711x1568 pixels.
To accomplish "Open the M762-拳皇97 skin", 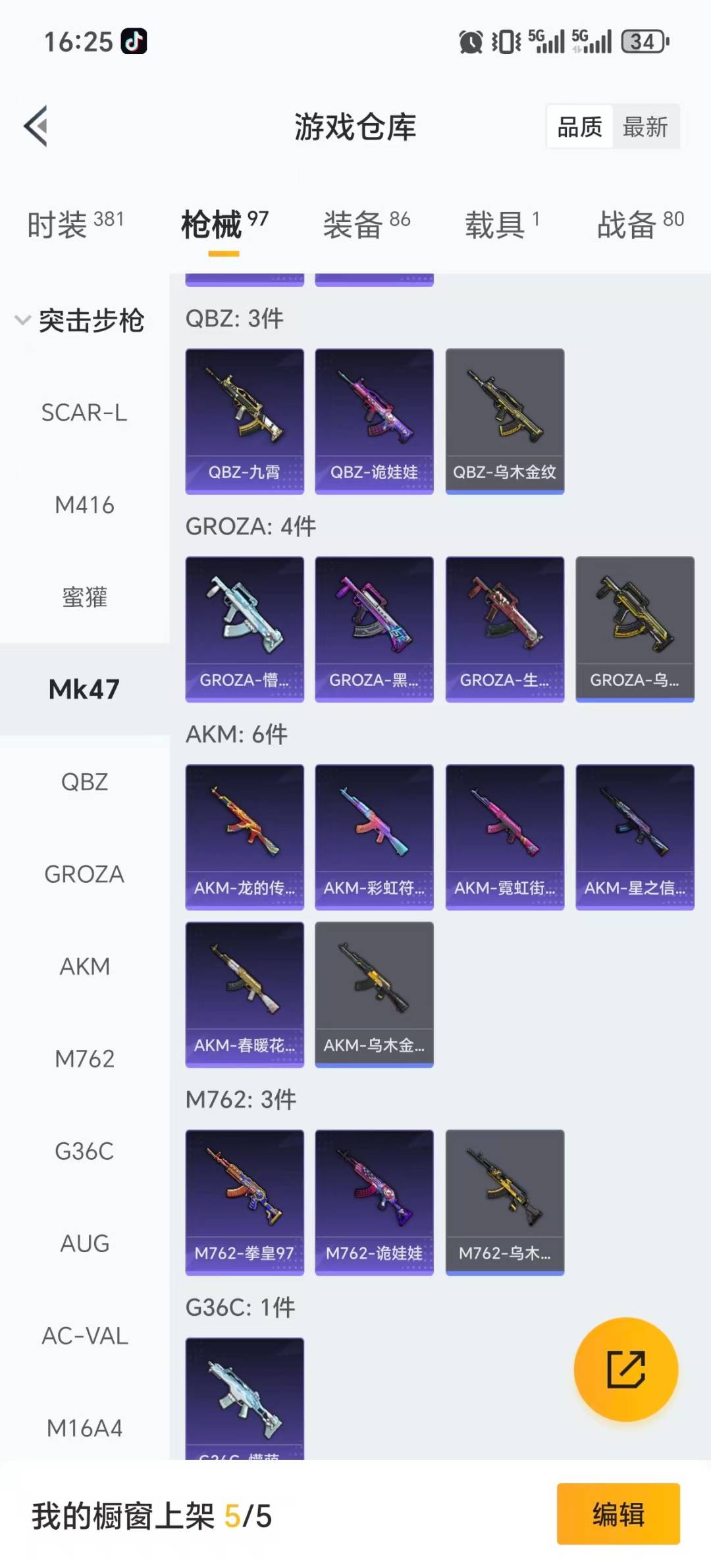I will coord(244,1202).
